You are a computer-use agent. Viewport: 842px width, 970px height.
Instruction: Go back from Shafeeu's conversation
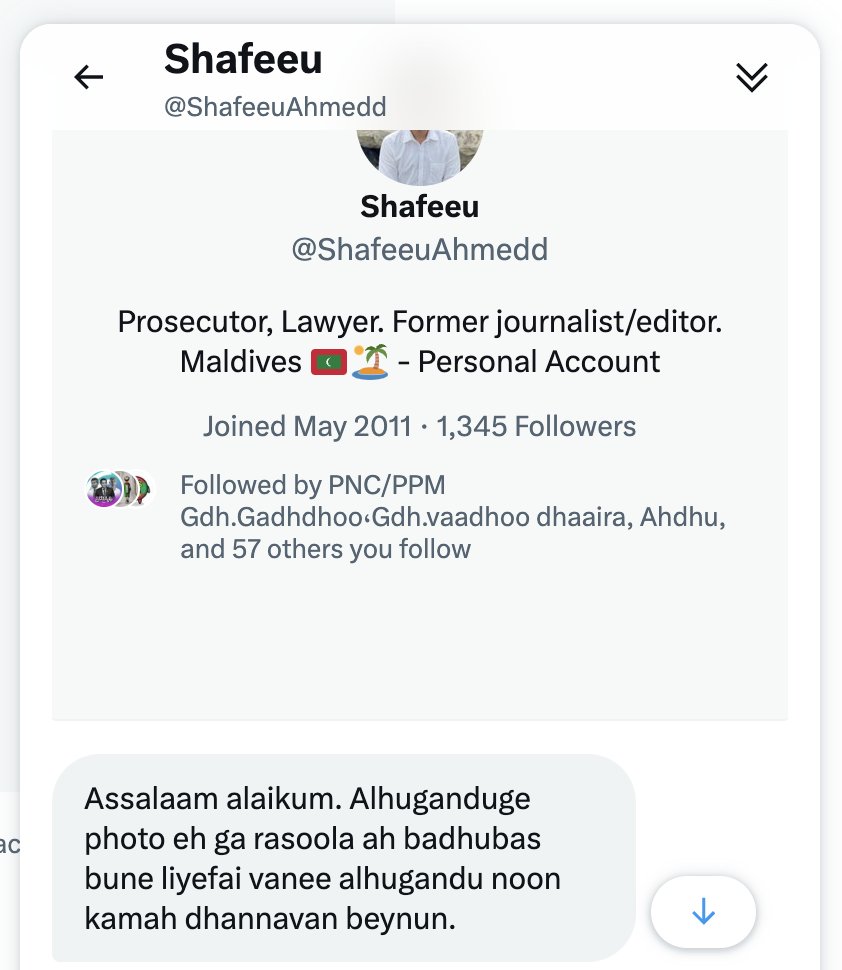(89, 78)
